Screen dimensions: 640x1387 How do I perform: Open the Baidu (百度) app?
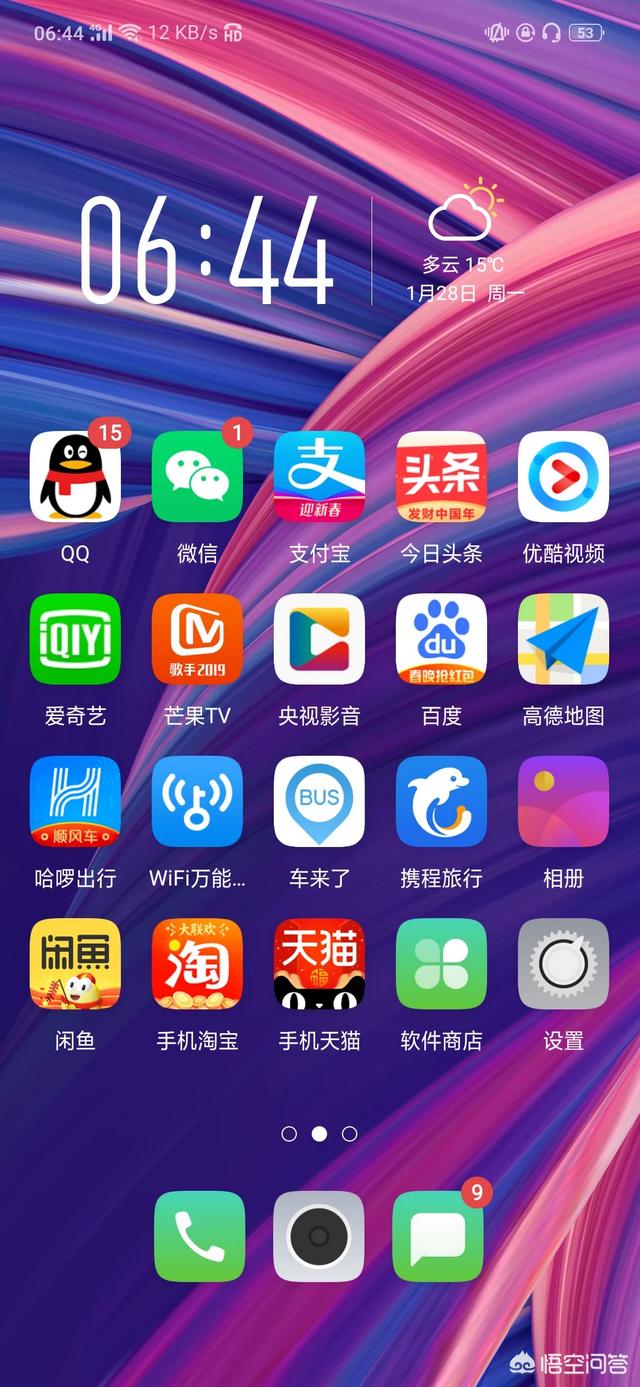441,639
